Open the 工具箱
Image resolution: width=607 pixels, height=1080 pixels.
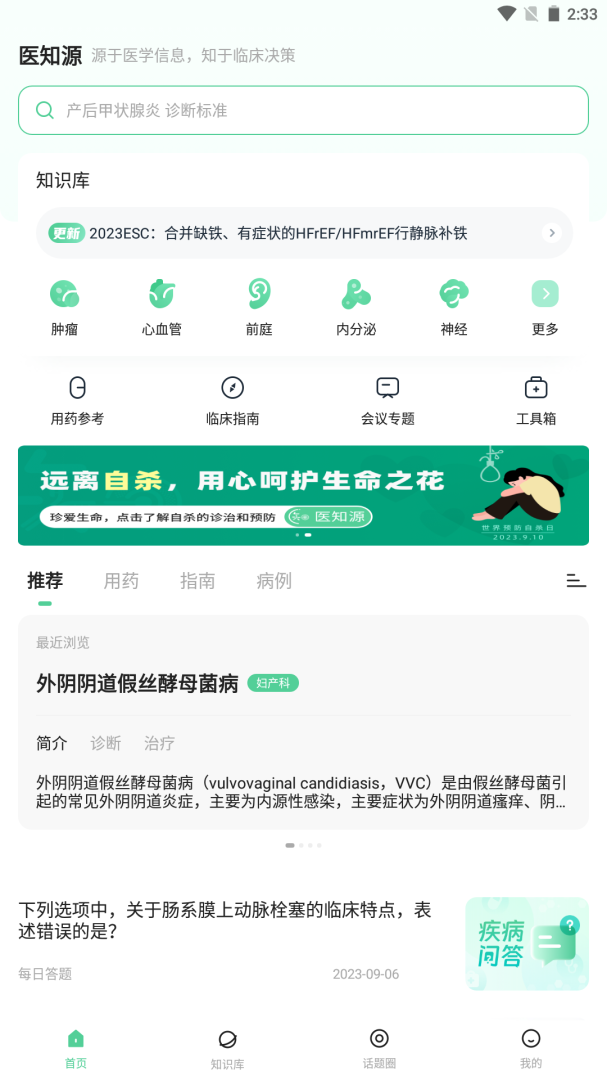536,400
